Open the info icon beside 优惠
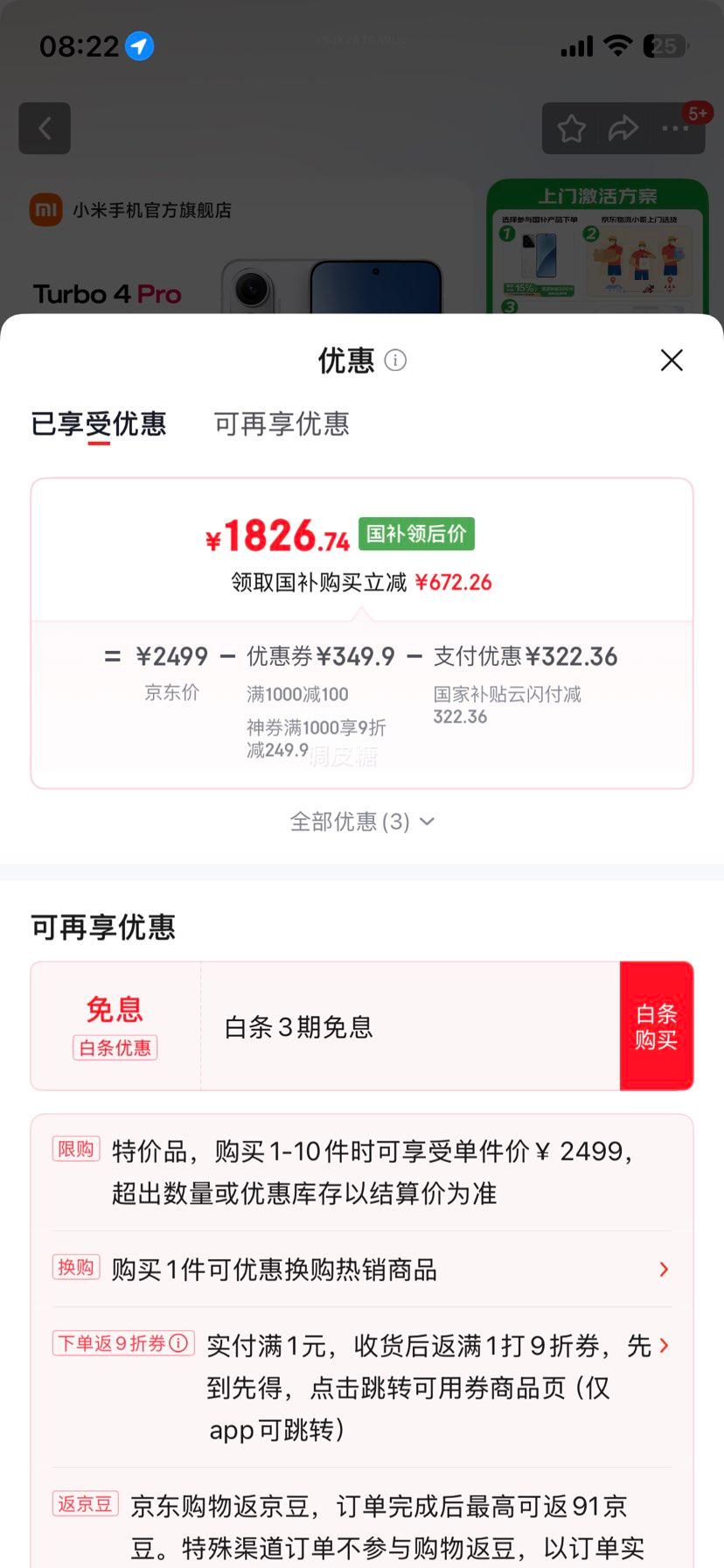724x1568 pixels. point(396,360)
